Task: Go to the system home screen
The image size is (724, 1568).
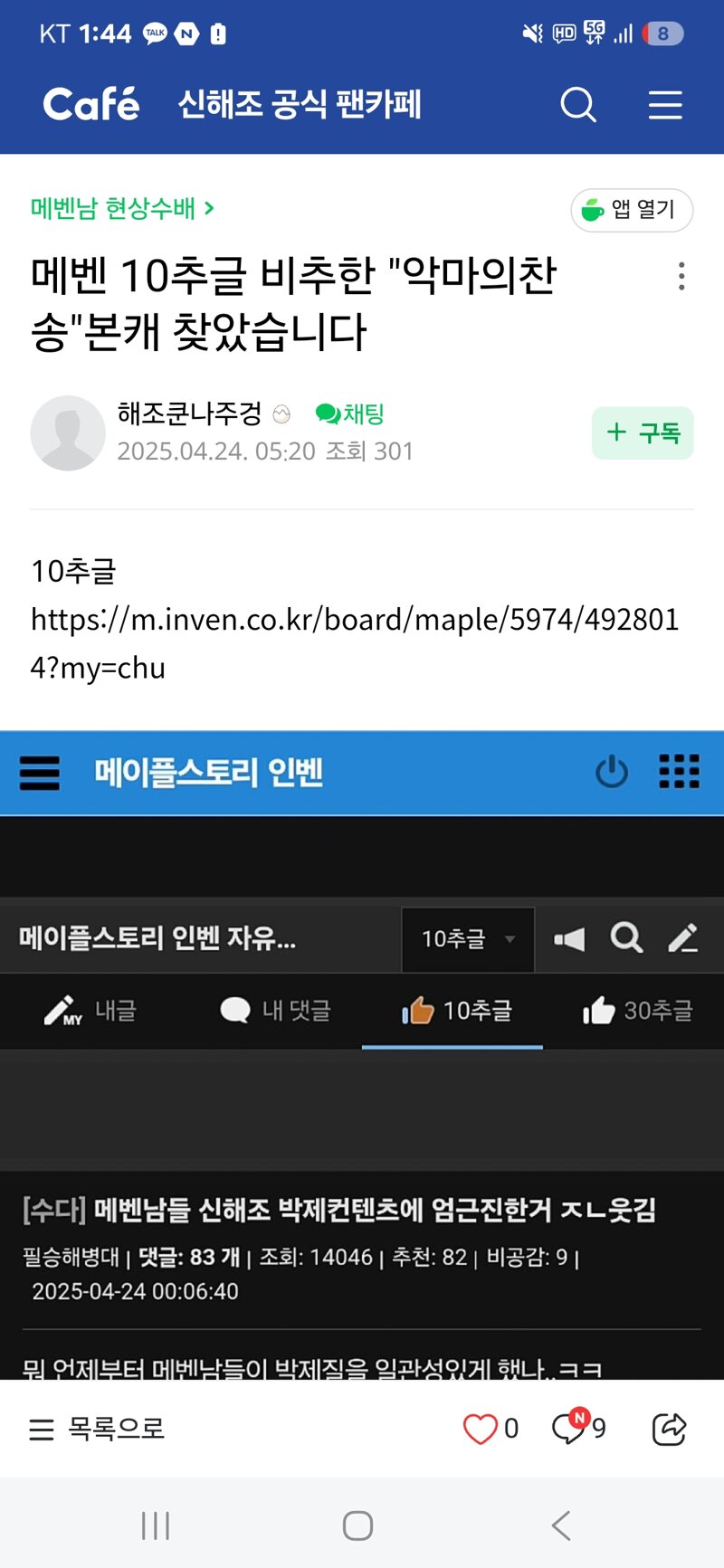Action: (358, 1525)
